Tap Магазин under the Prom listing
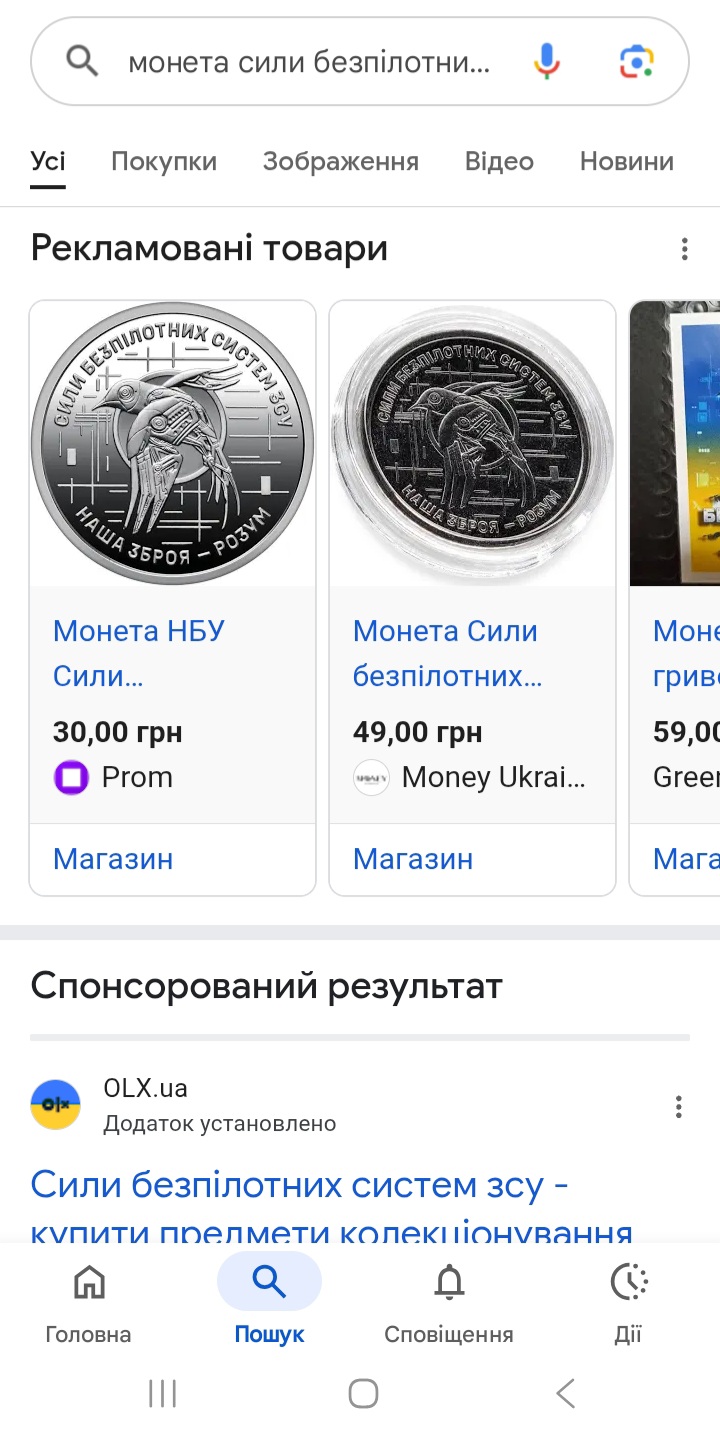Screen dimensions: 720x1438 pyautogui.click(x=113, y=859)
